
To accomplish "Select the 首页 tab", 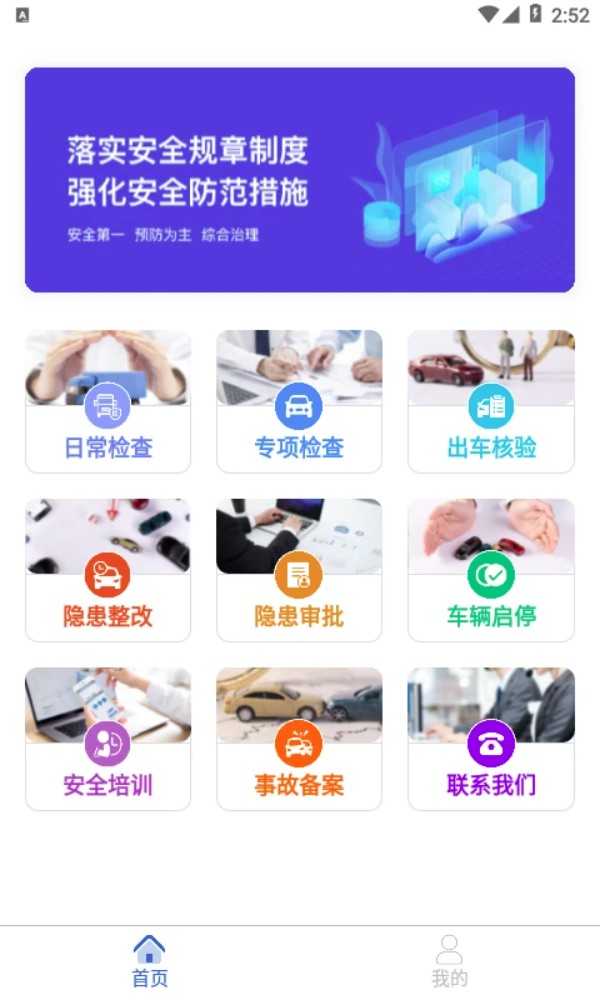I will tap(150, 962).
